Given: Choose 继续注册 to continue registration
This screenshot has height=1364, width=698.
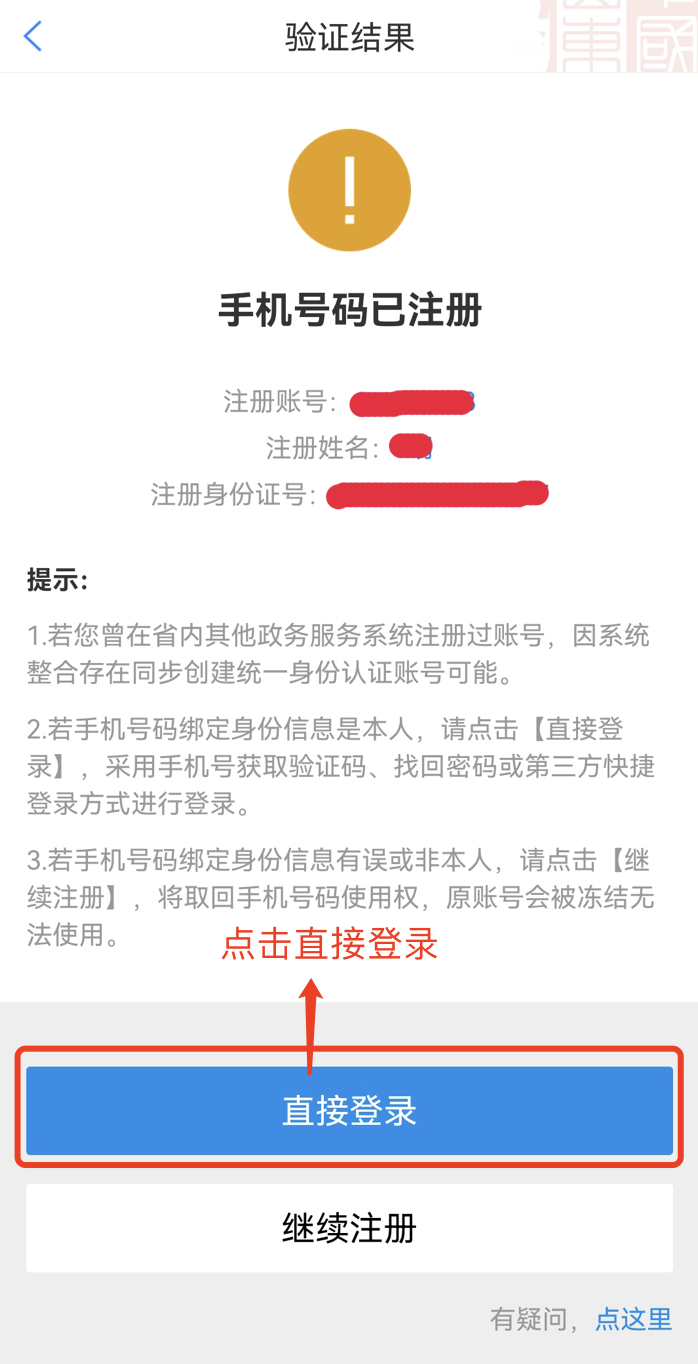Looking at the screenshot, I should pyautogui.click(x=349, y=1228).
